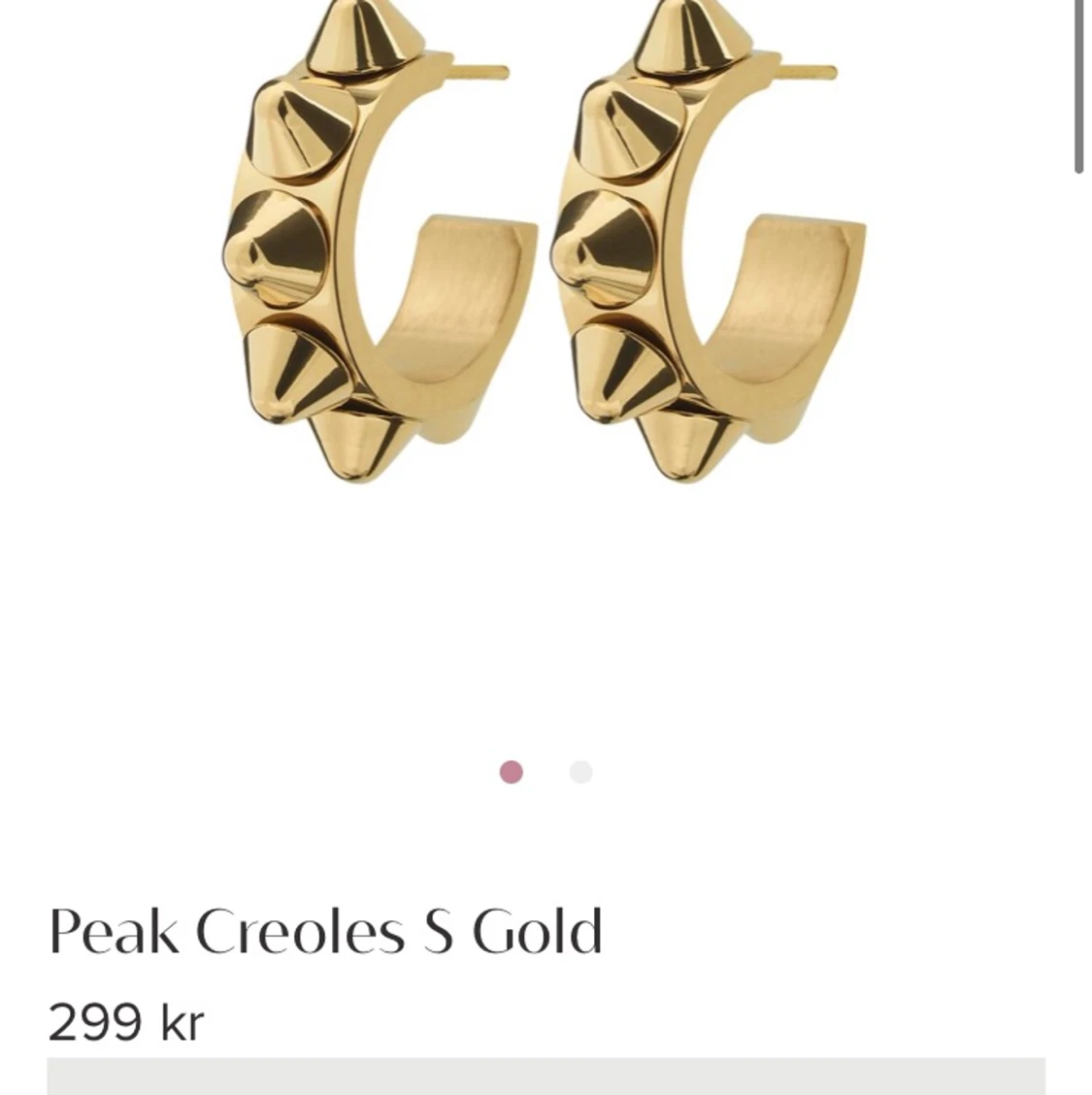Open the gold Peak Creoles product image
1092x1095 pixels.
(544, 252)
